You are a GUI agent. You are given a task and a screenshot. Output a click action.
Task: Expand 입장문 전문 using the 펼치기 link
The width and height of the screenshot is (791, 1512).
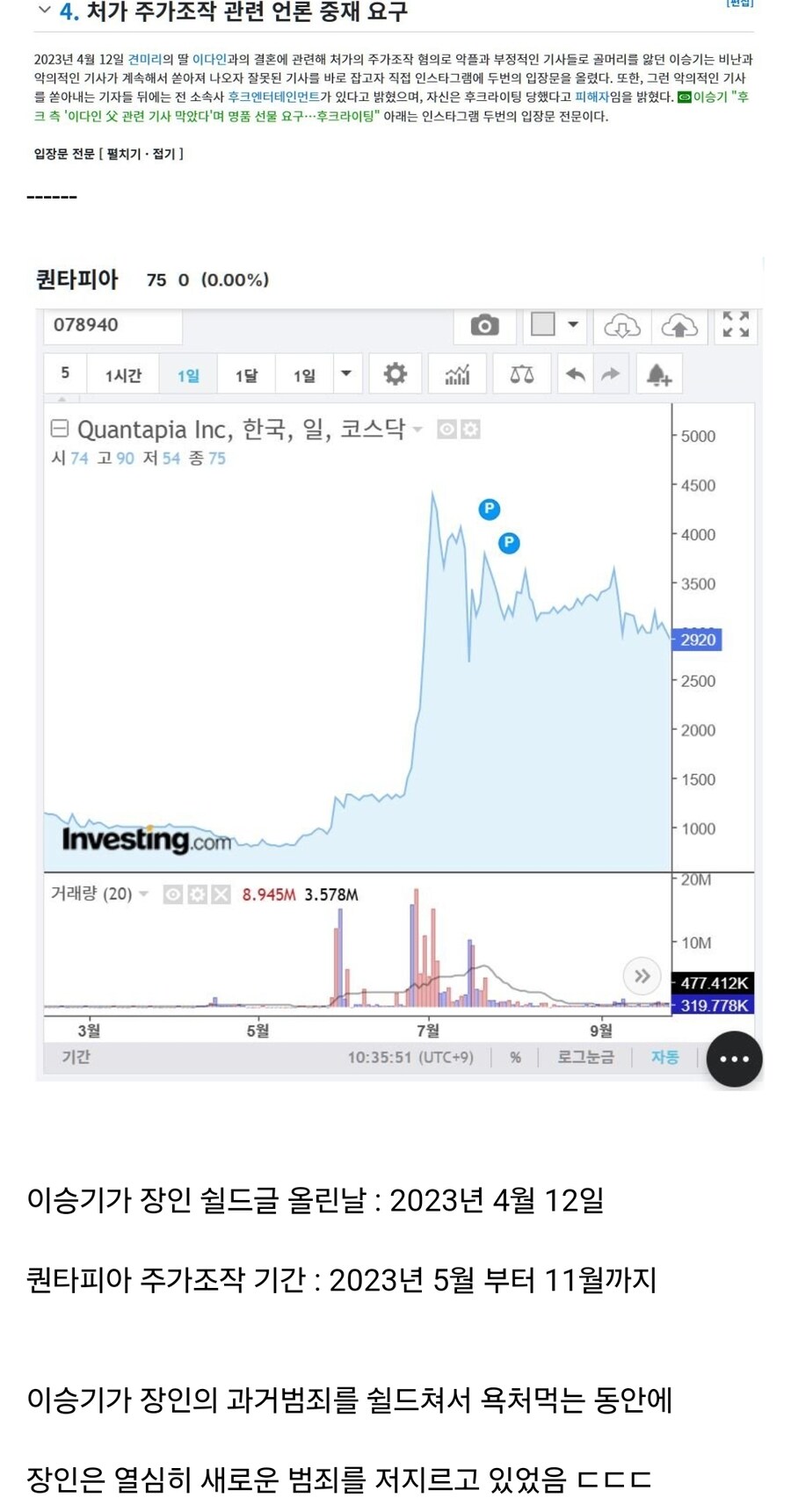click(123, 155)
